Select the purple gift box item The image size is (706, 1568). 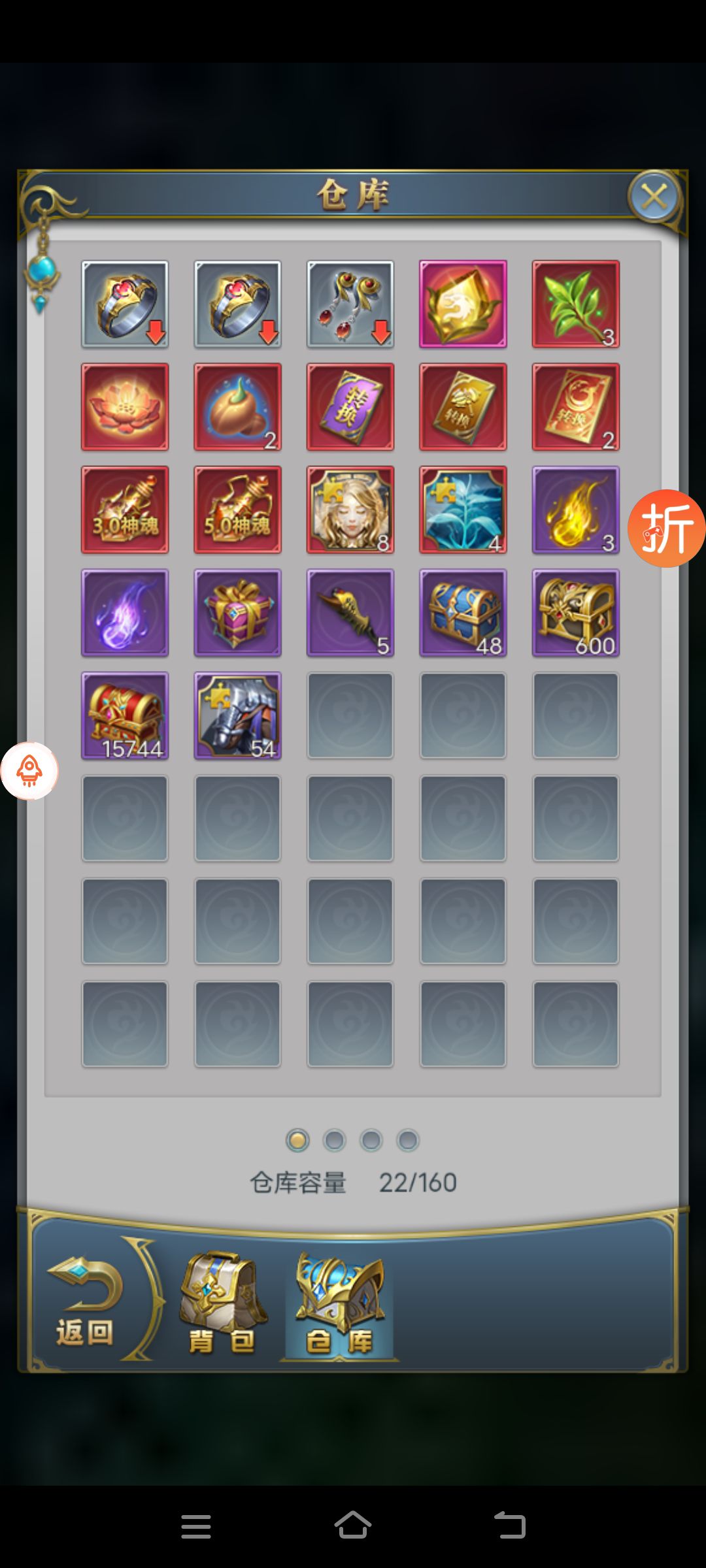coord(237,612)
